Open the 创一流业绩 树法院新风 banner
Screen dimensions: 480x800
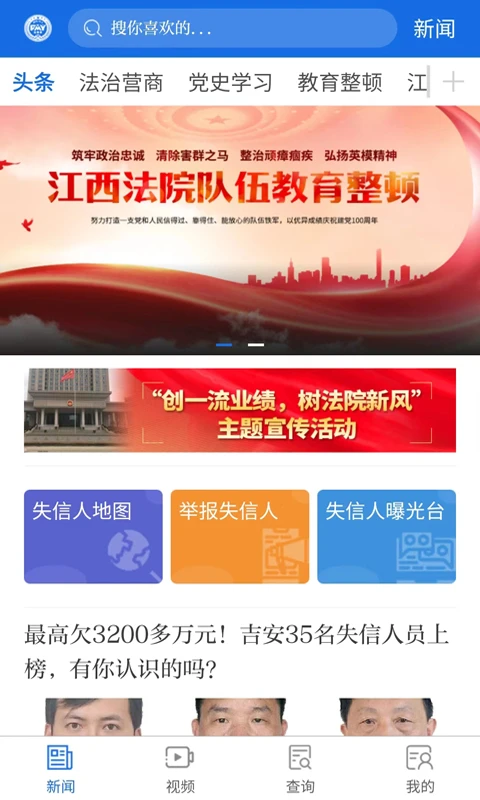coord(240,410)
